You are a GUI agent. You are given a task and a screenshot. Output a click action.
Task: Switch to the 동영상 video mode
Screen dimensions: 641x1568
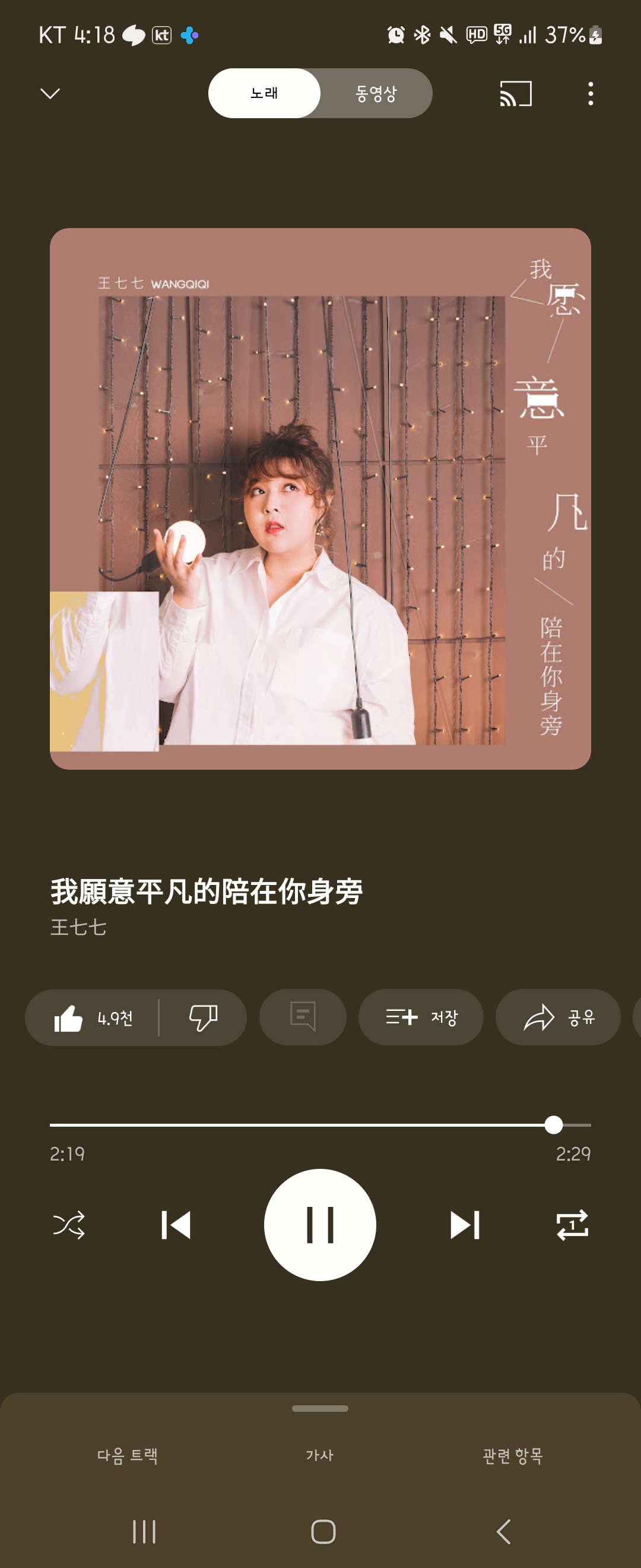[x=376, y=93]
